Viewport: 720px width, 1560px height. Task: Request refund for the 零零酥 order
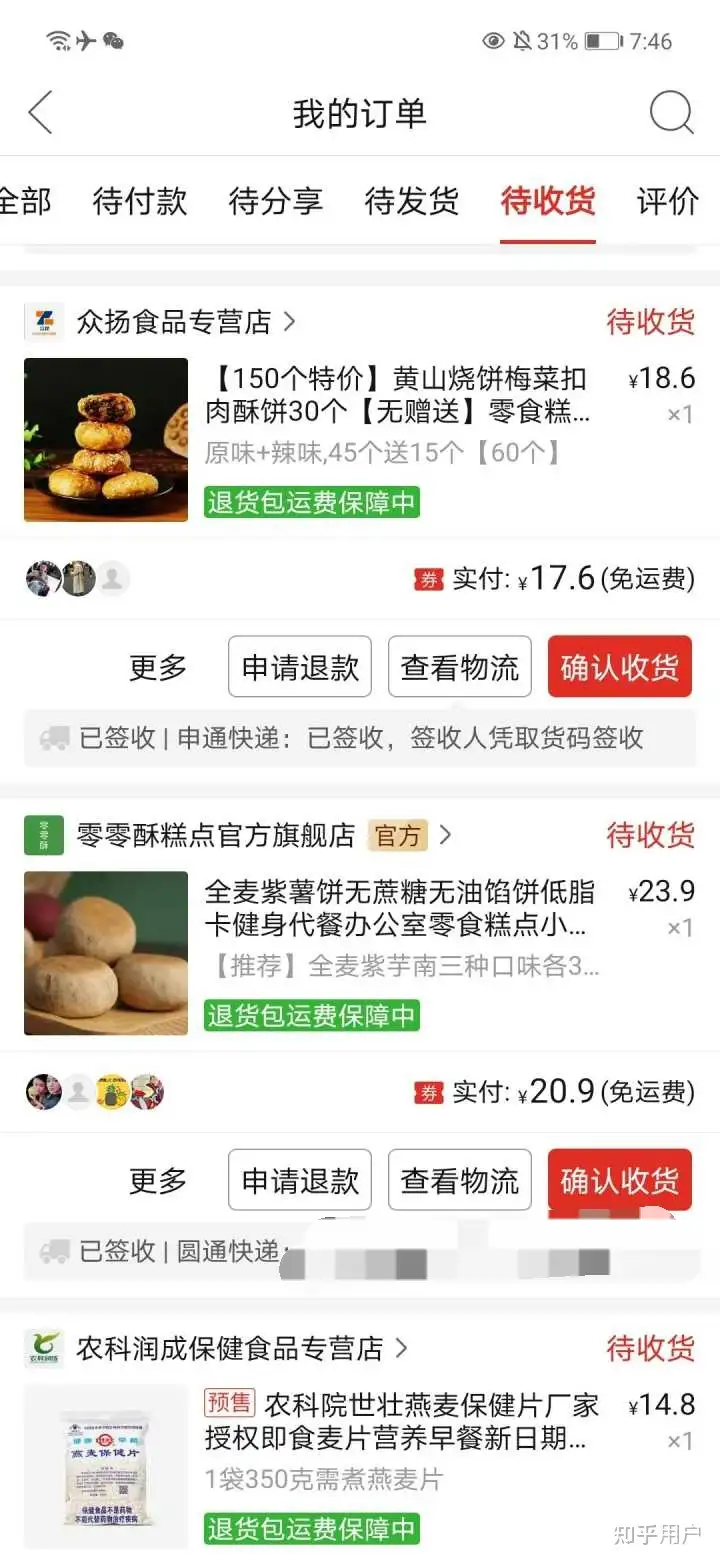(x=300, y=1180)
